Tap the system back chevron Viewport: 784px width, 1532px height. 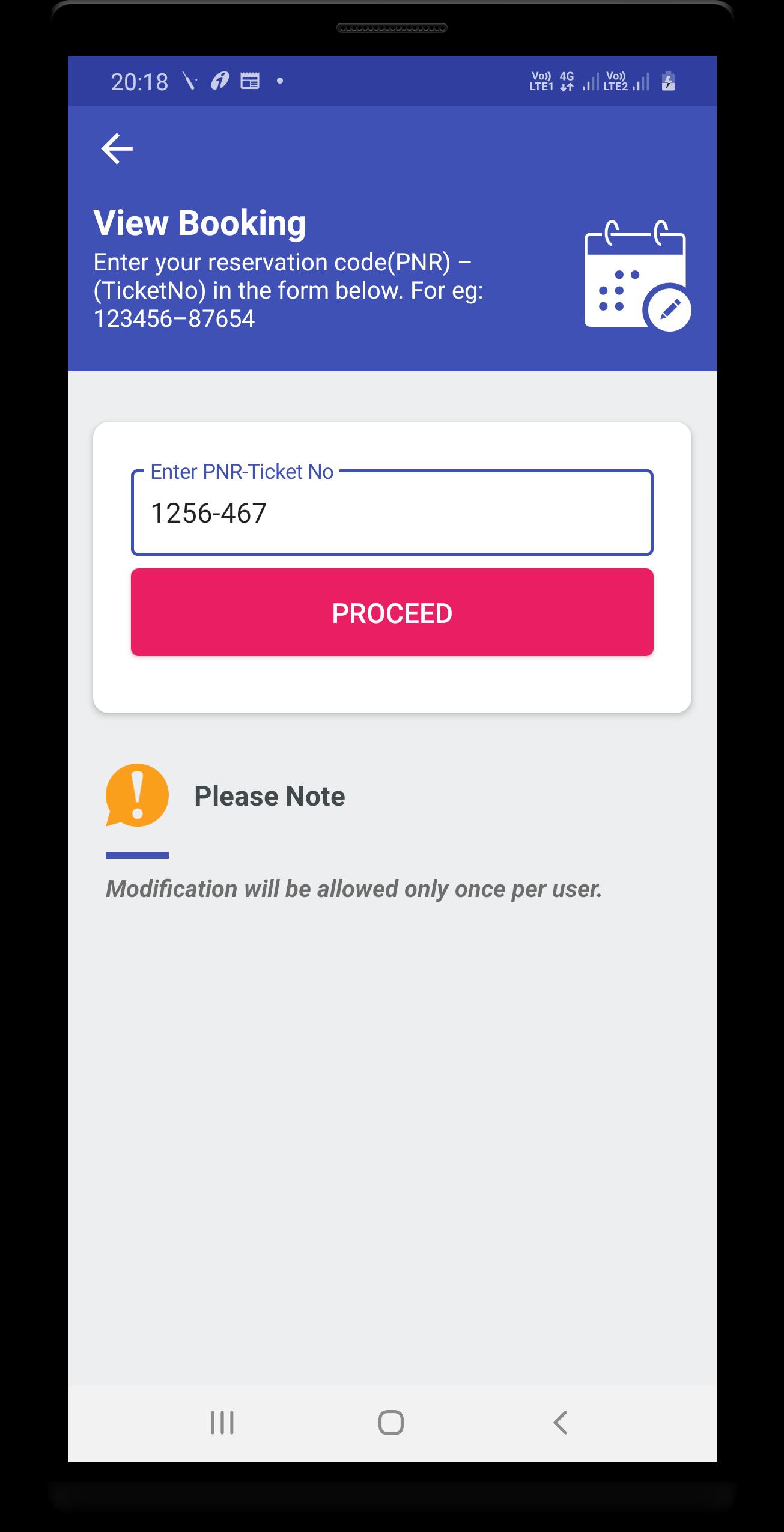[x=560, y=1423]
